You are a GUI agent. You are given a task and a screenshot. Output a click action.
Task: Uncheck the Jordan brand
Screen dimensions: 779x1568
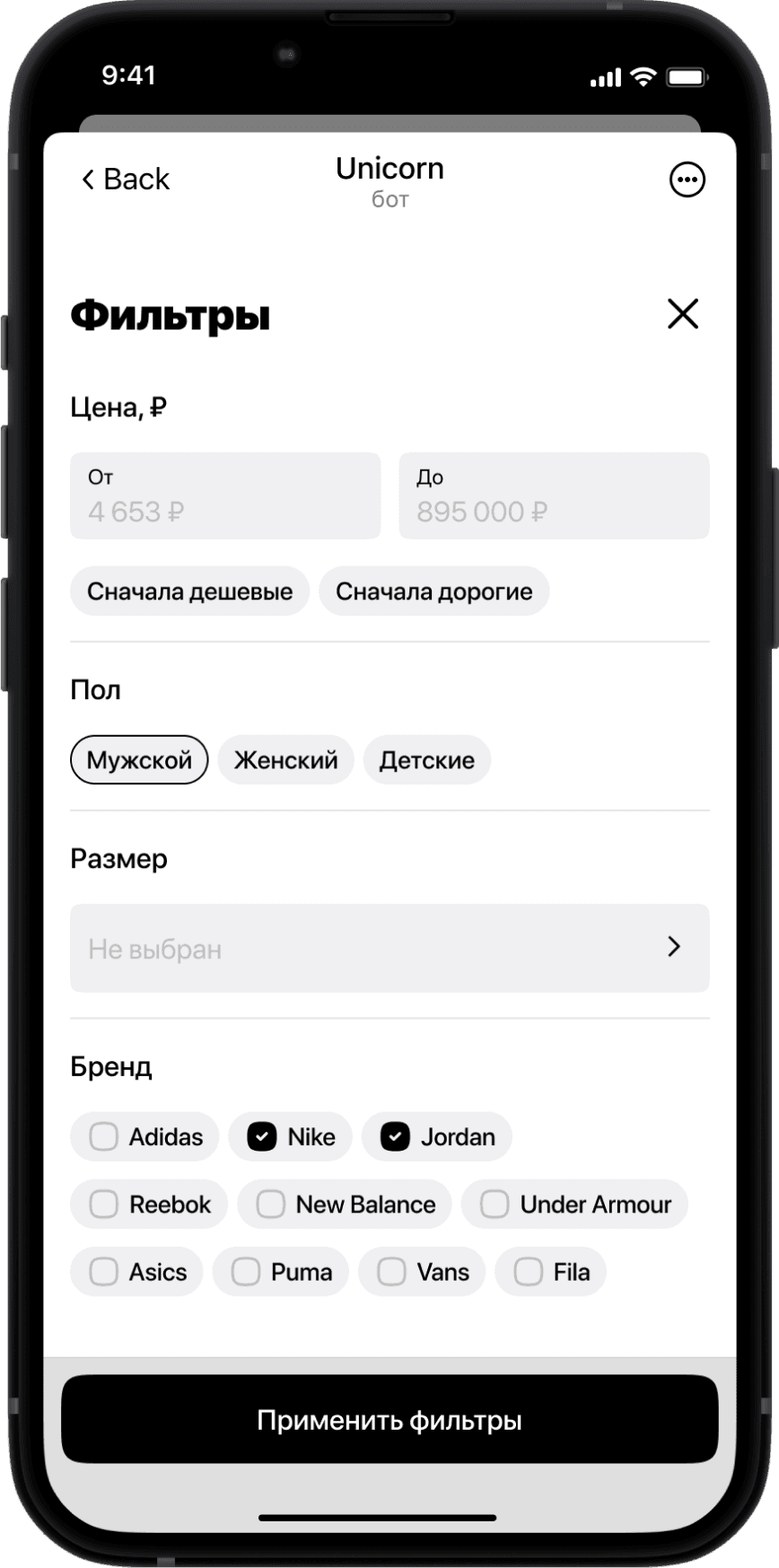pyautogui.click(x=436, y=1136)
